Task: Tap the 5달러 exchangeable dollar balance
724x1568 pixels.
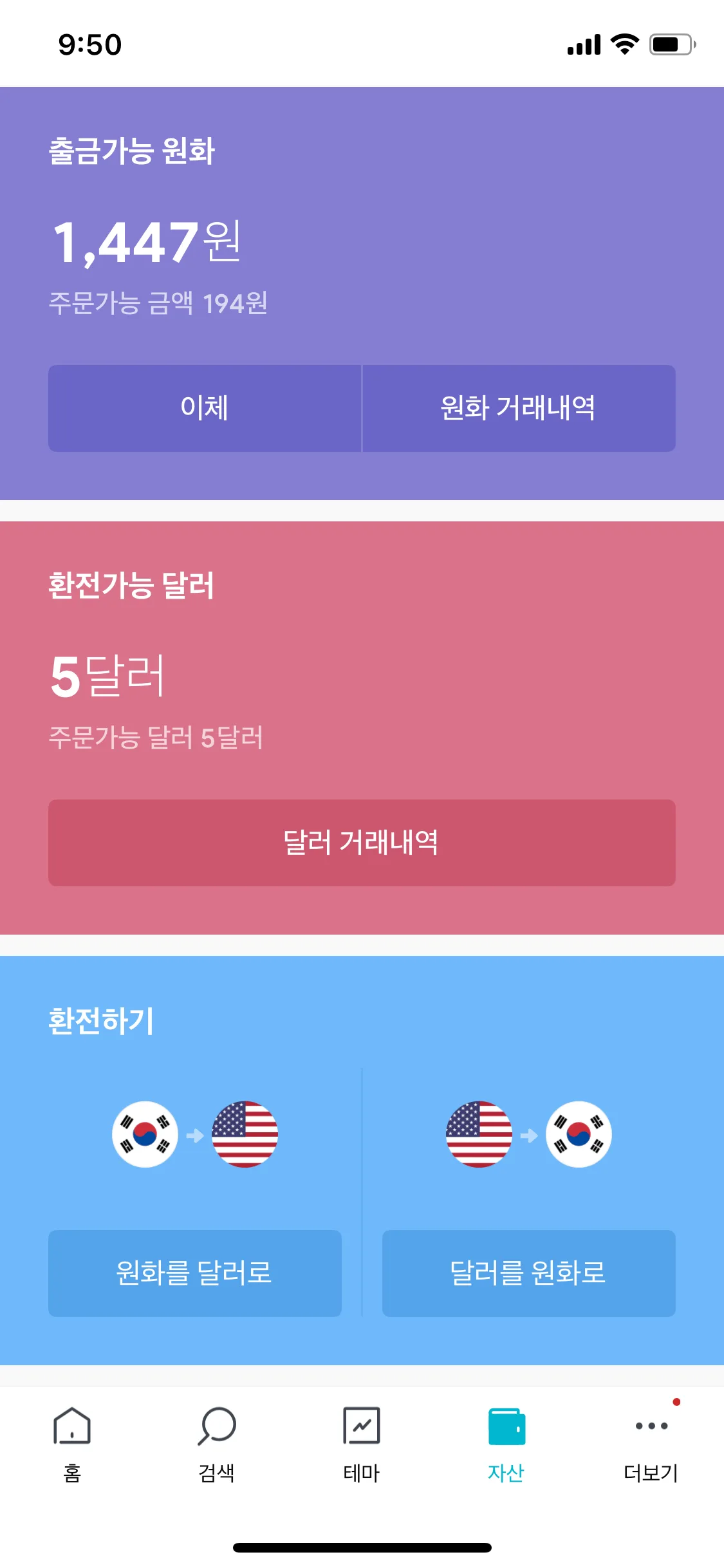Action: pos(106,676)
